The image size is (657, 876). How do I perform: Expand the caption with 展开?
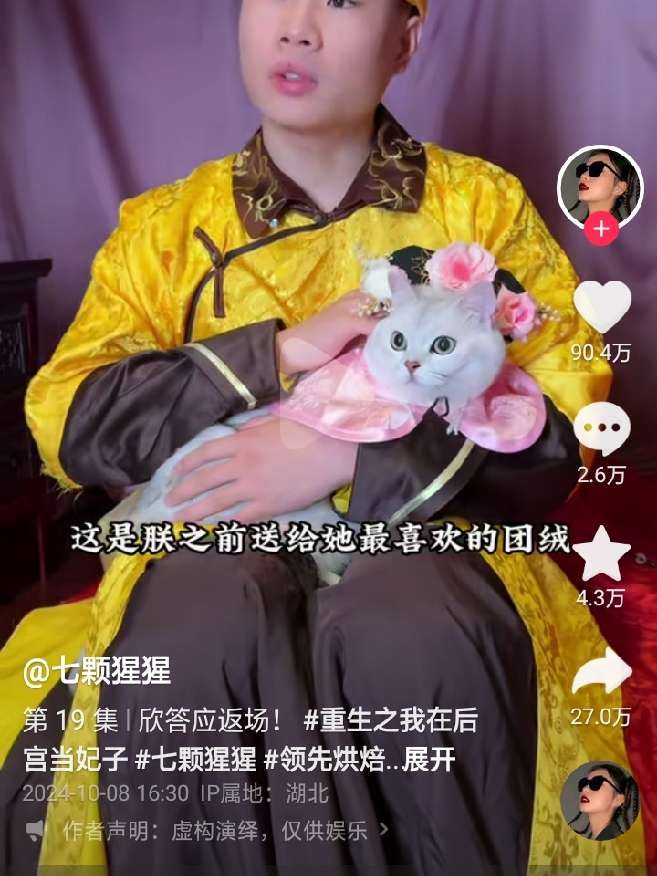[433, 760]
